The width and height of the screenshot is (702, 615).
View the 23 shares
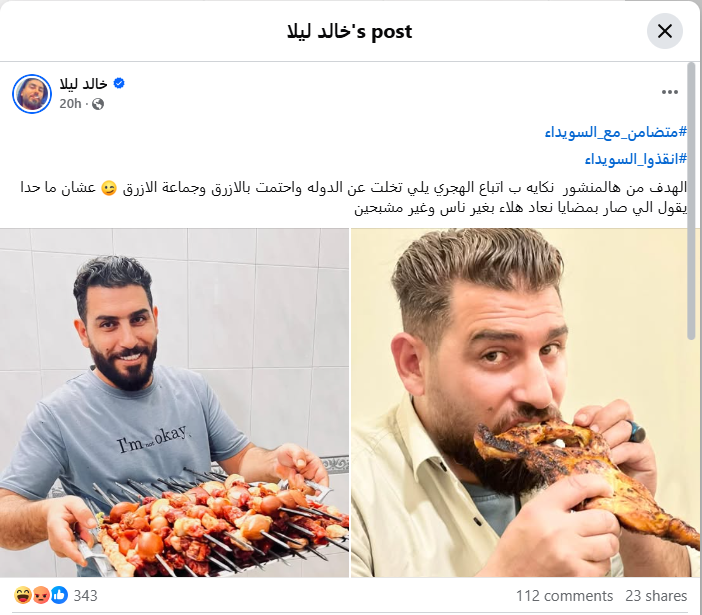click(656, 596)
